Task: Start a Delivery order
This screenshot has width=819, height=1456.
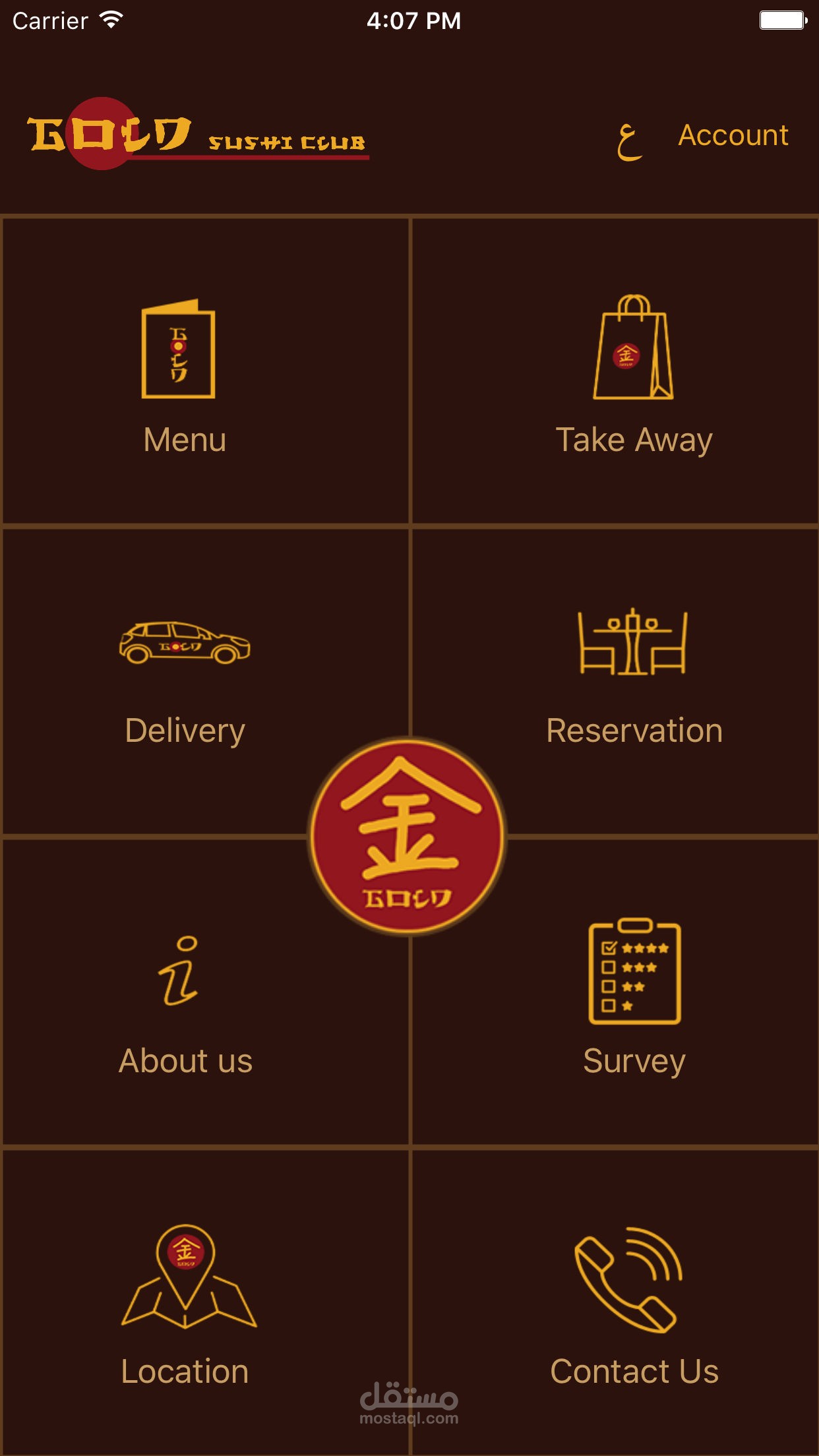Action: coord(185,679)
